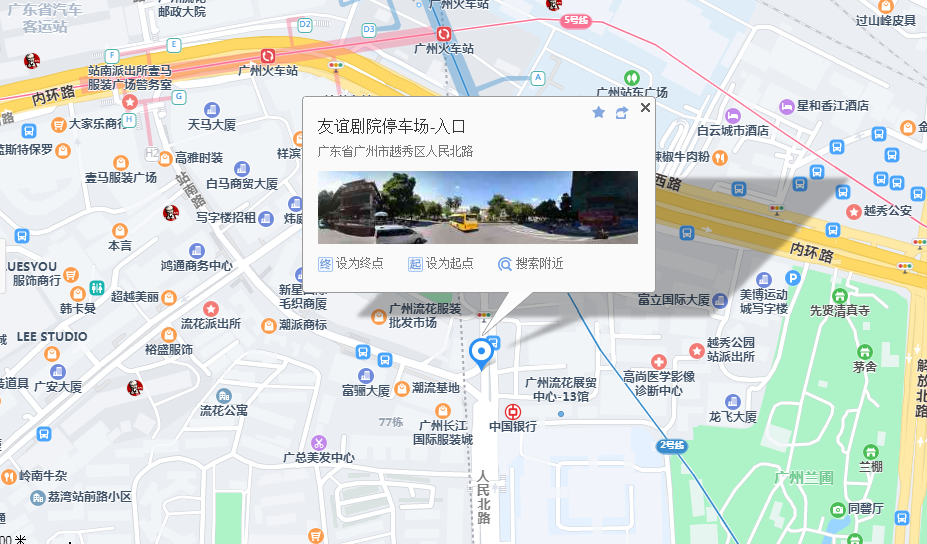Tap 搜索附近 to search nearby
Viewport: 927px width, 544px height.
[531, 264]
